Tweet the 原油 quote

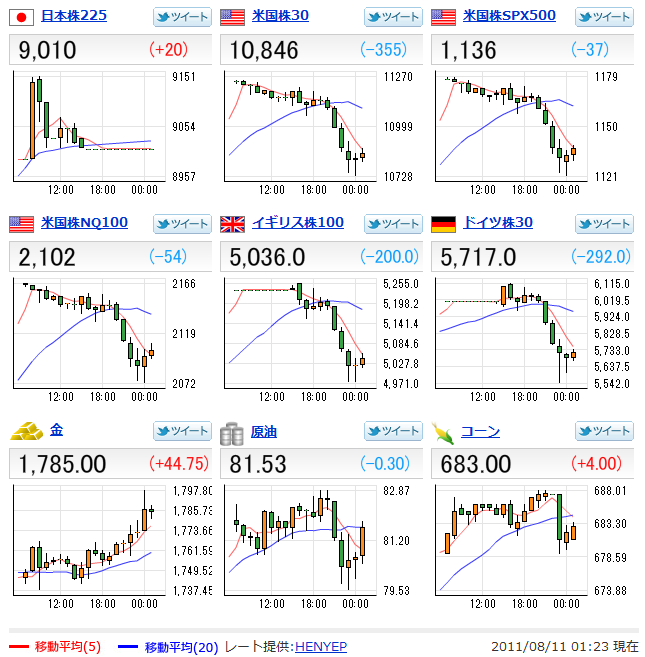click(x=393, y=431)
